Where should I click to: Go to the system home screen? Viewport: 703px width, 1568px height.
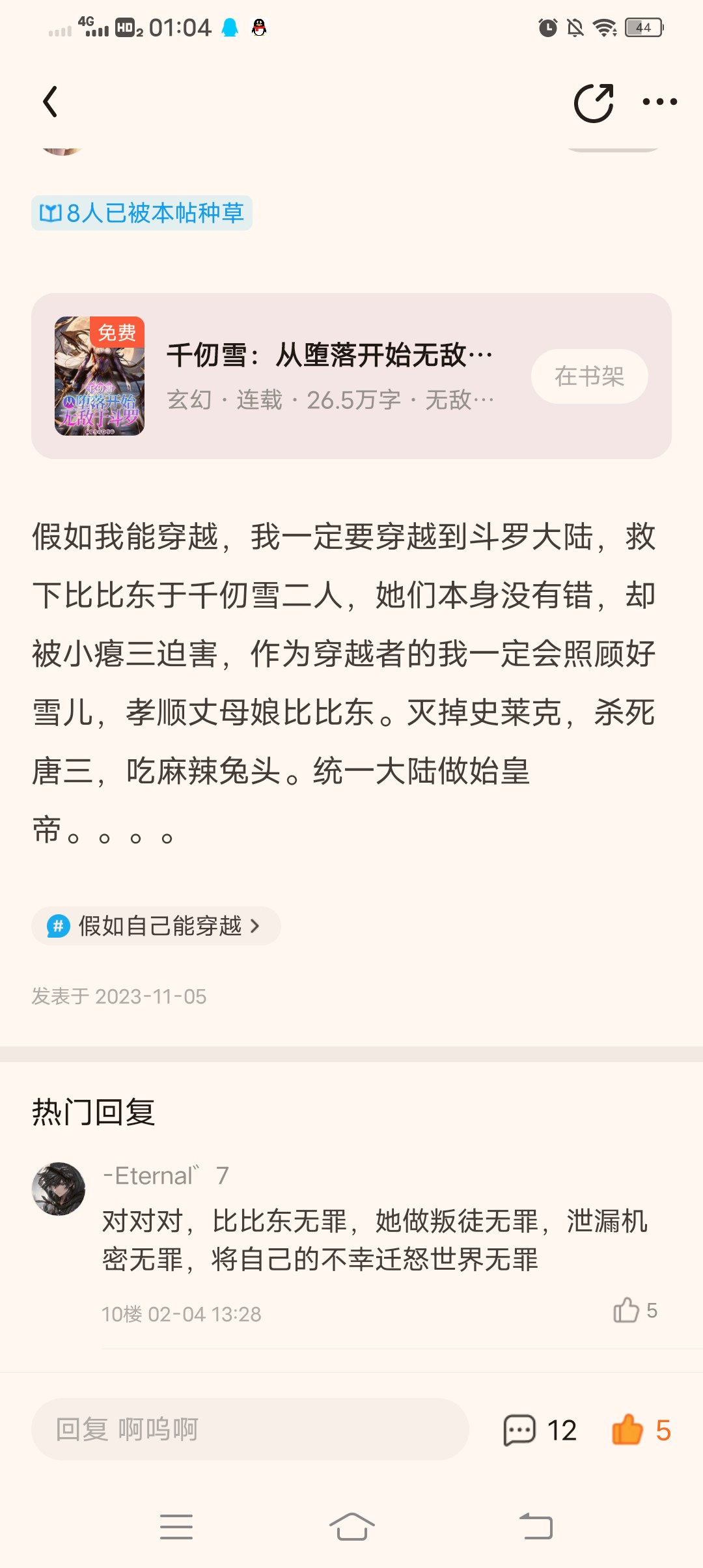tap(351, 1526)
